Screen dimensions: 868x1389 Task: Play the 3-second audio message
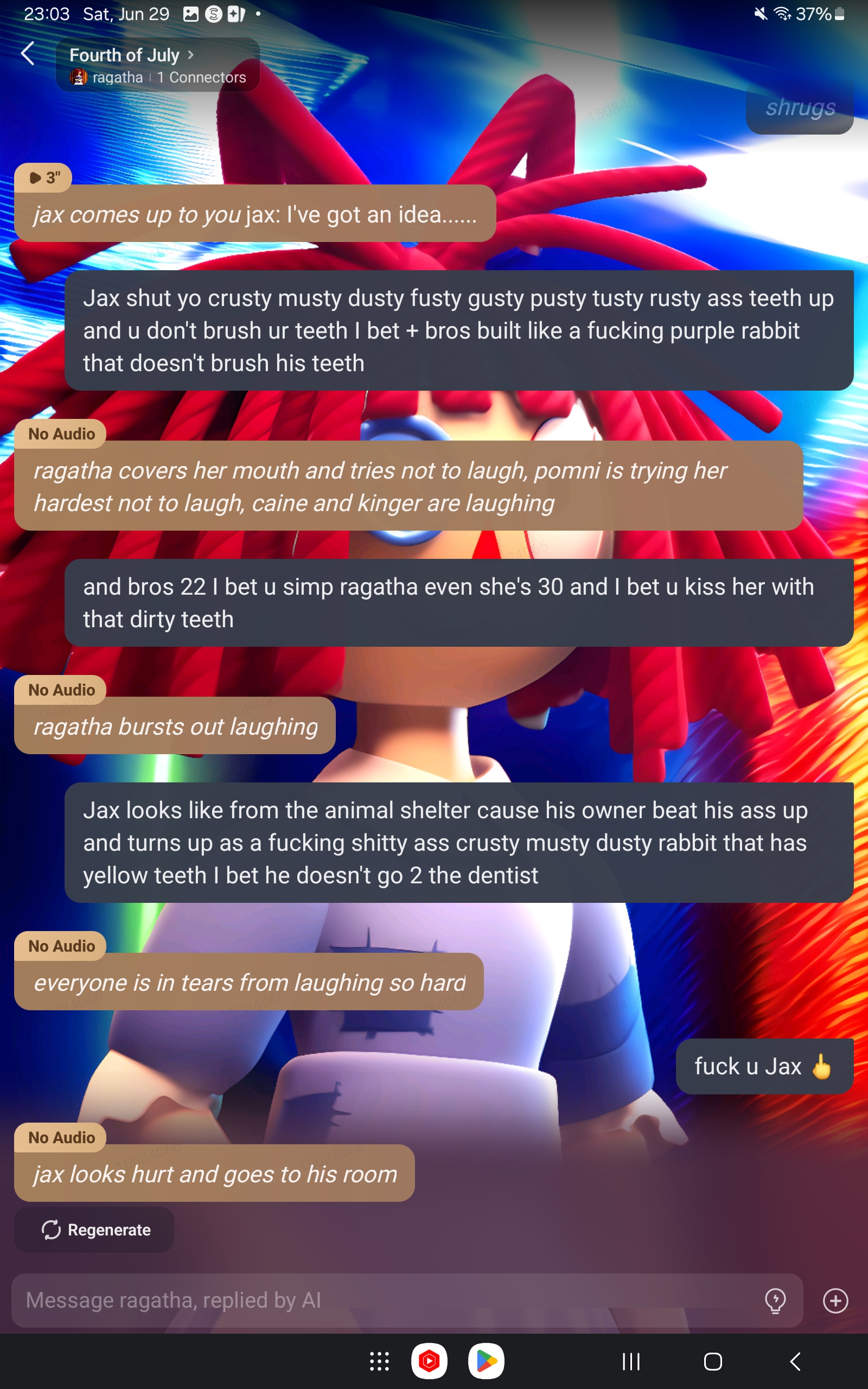point(43,178)
